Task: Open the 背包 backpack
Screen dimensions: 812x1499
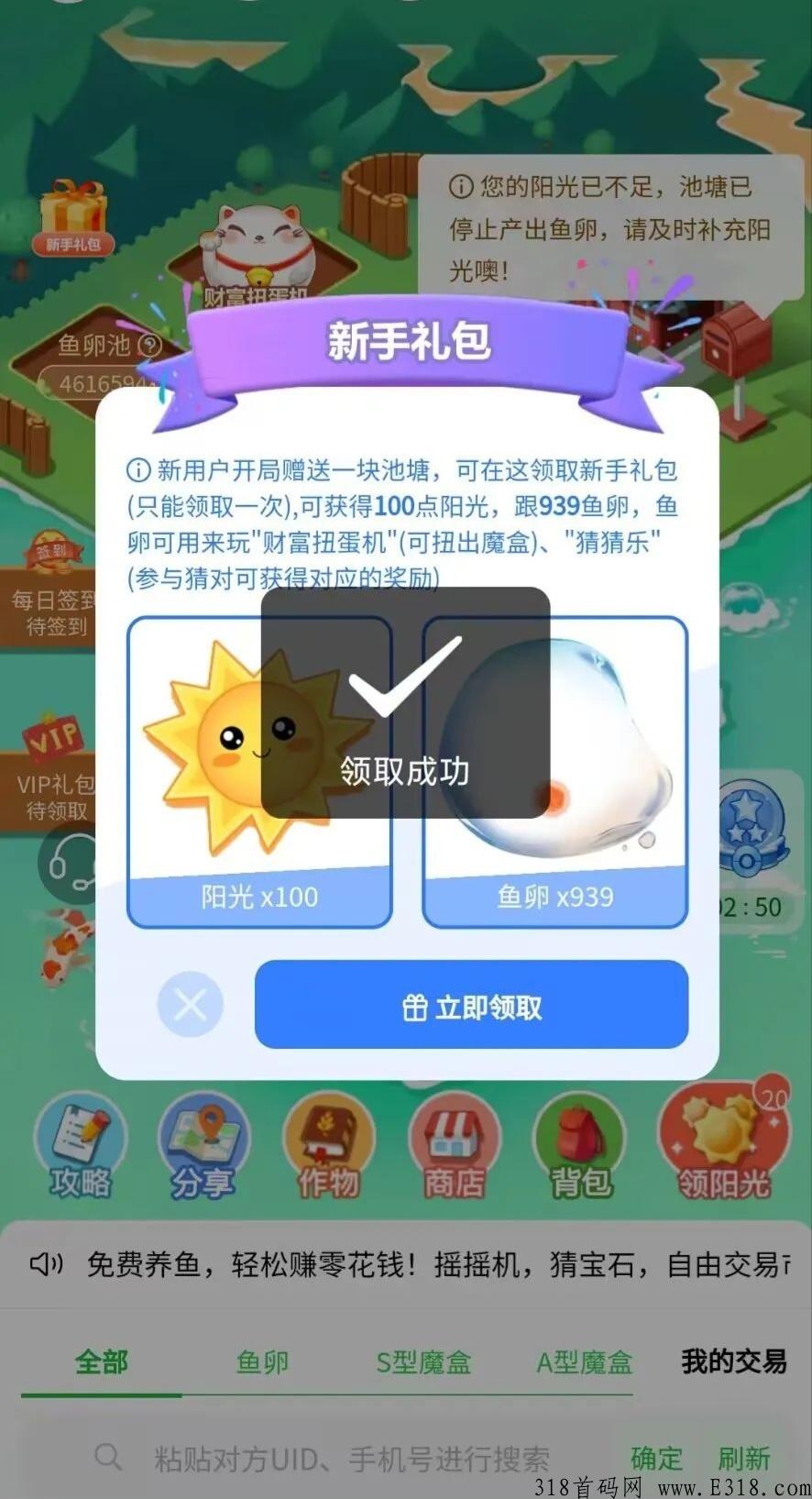Action: [579, 1146]
